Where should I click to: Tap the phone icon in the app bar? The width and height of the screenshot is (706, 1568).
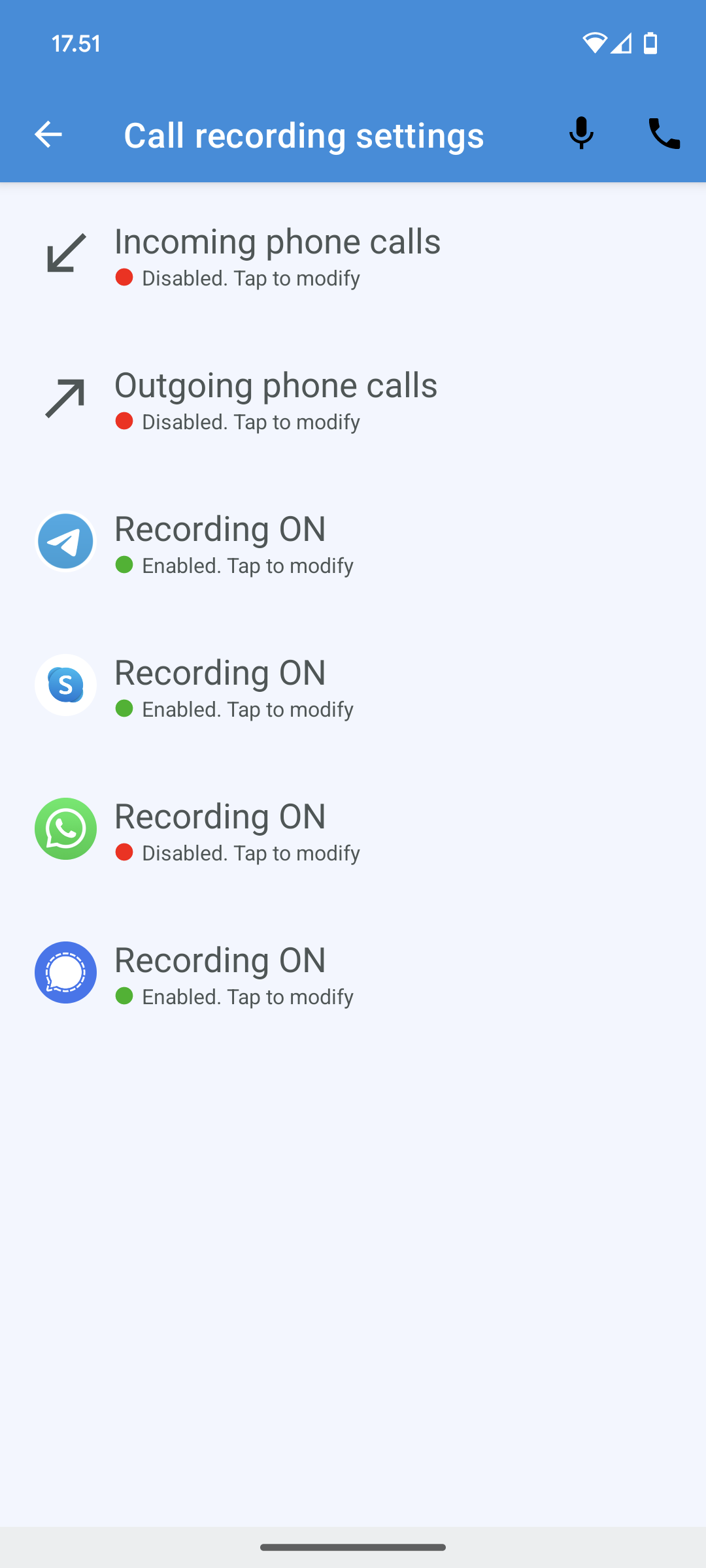[664, 134]
